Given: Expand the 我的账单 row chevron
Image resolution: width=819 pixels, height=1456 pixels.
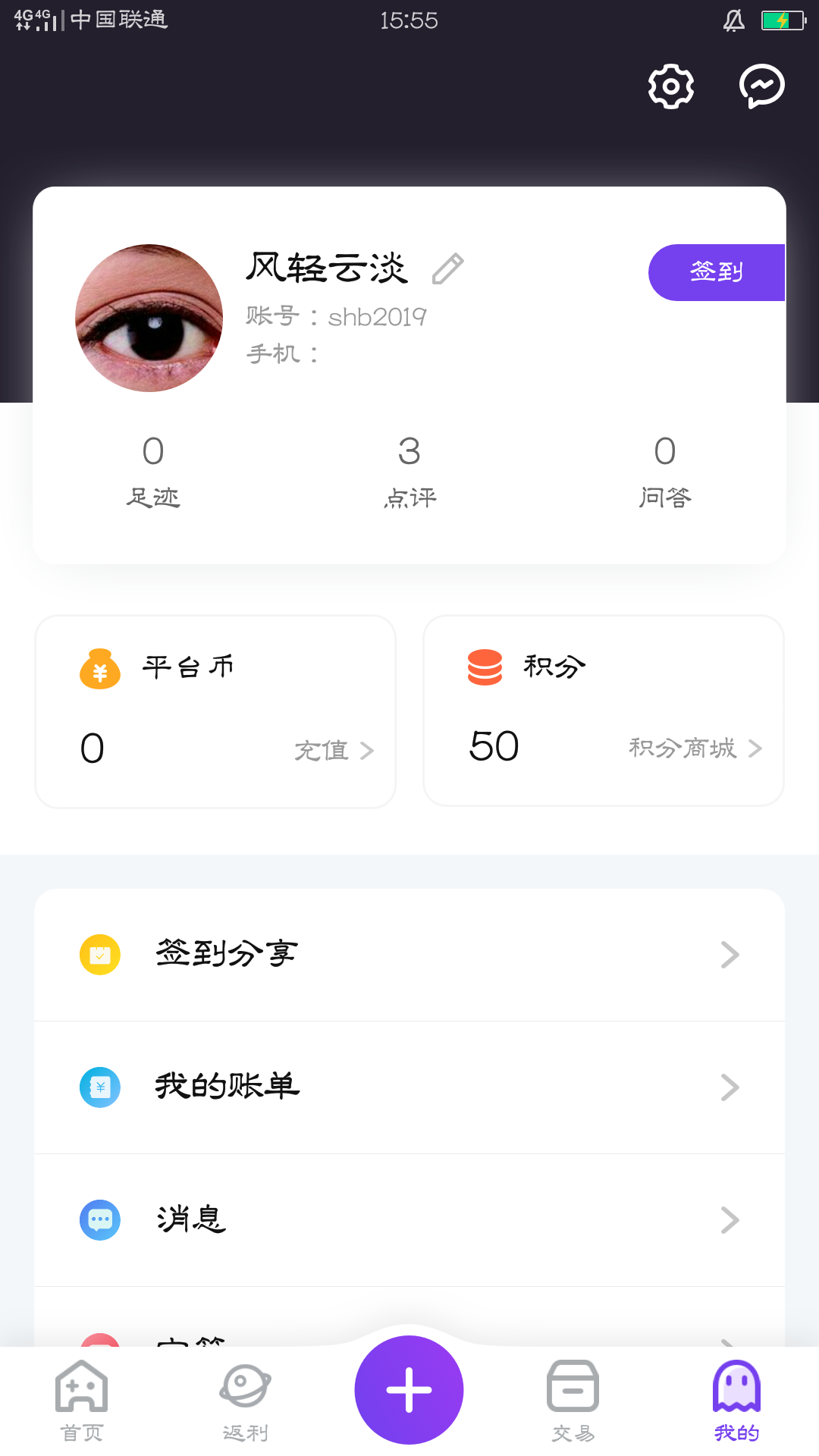Looking at the screenshot, I should tap(729, 1087).
